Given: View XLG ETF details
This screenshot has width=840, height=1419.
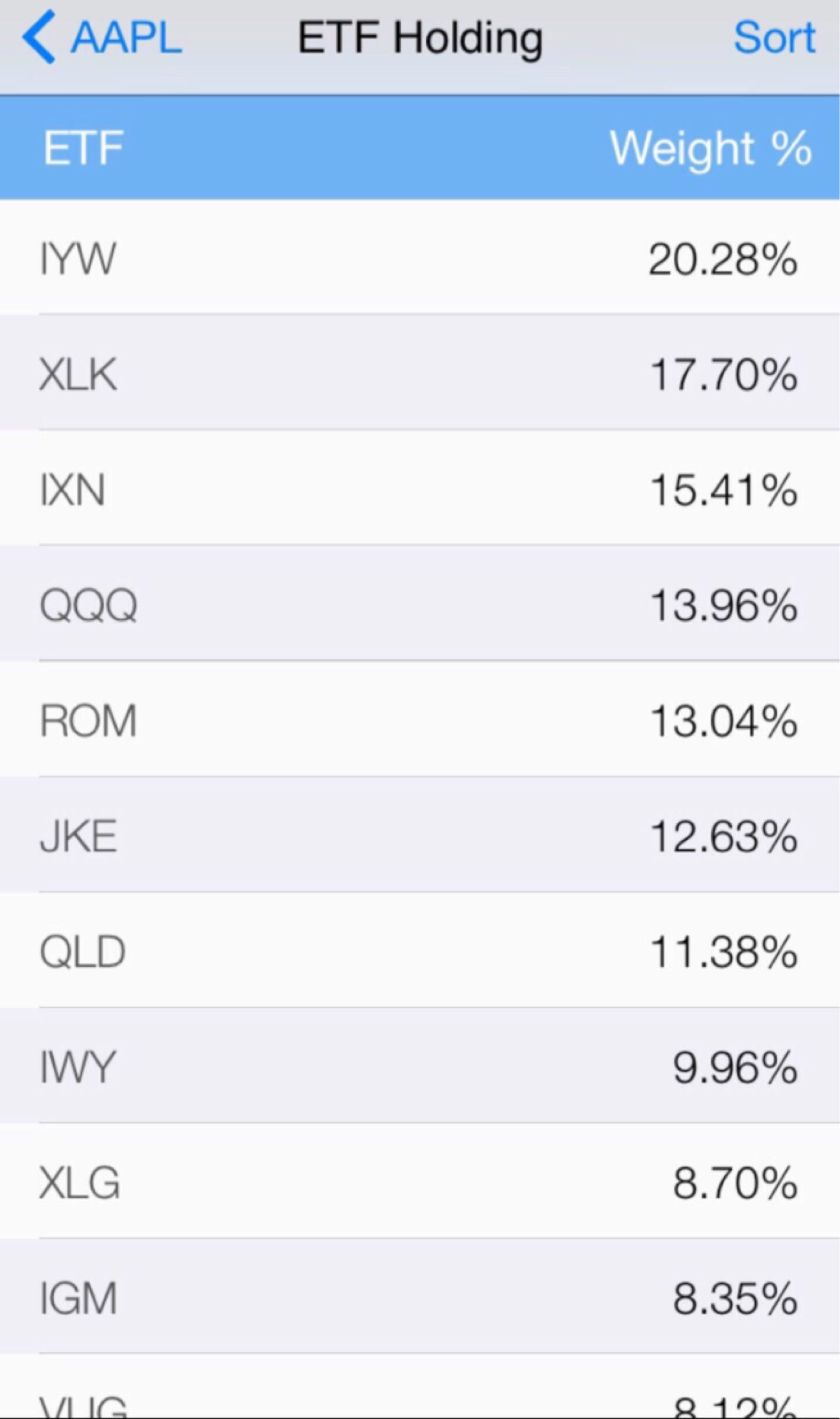Looking at the screenshot, I should pos(420,1181).
